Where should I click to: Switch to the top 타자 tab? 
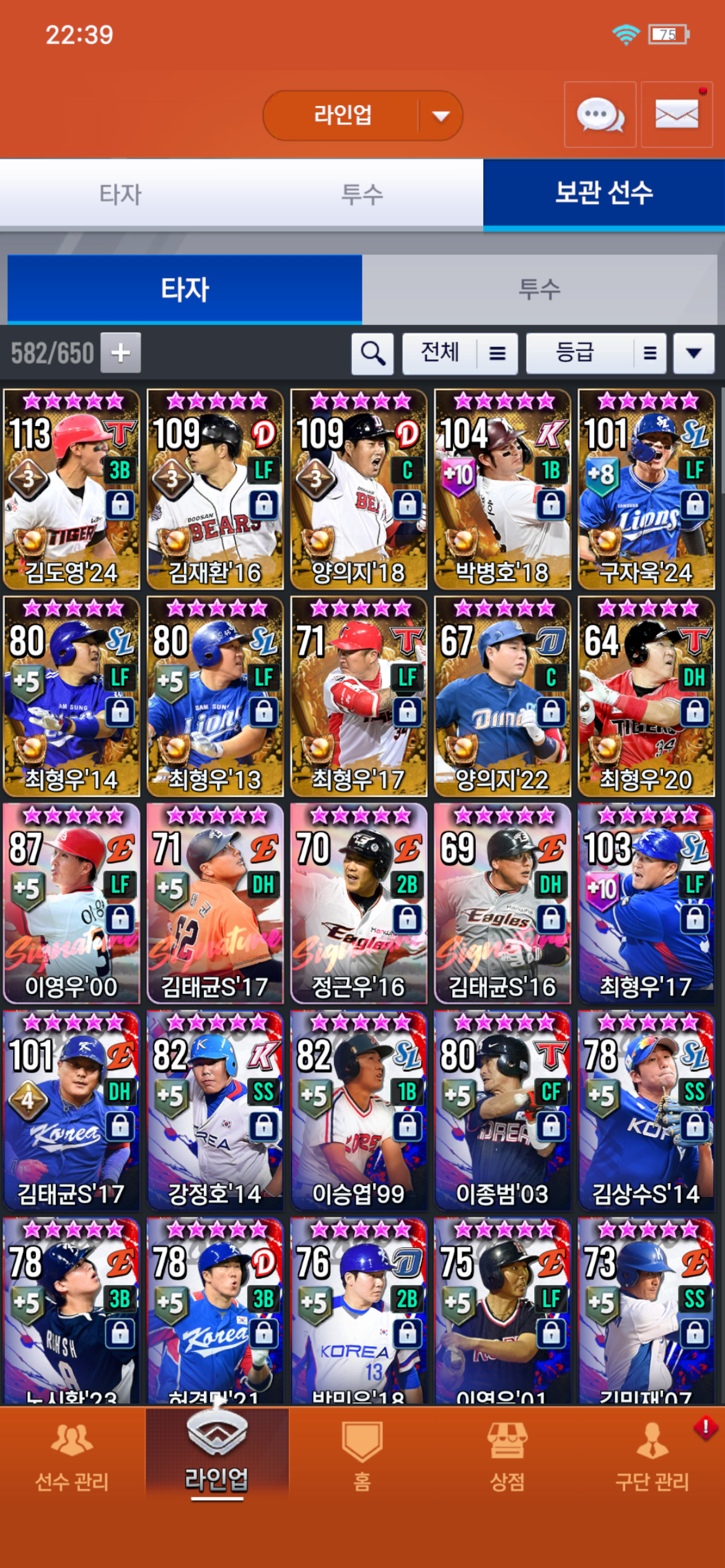[x=120, y=194]
